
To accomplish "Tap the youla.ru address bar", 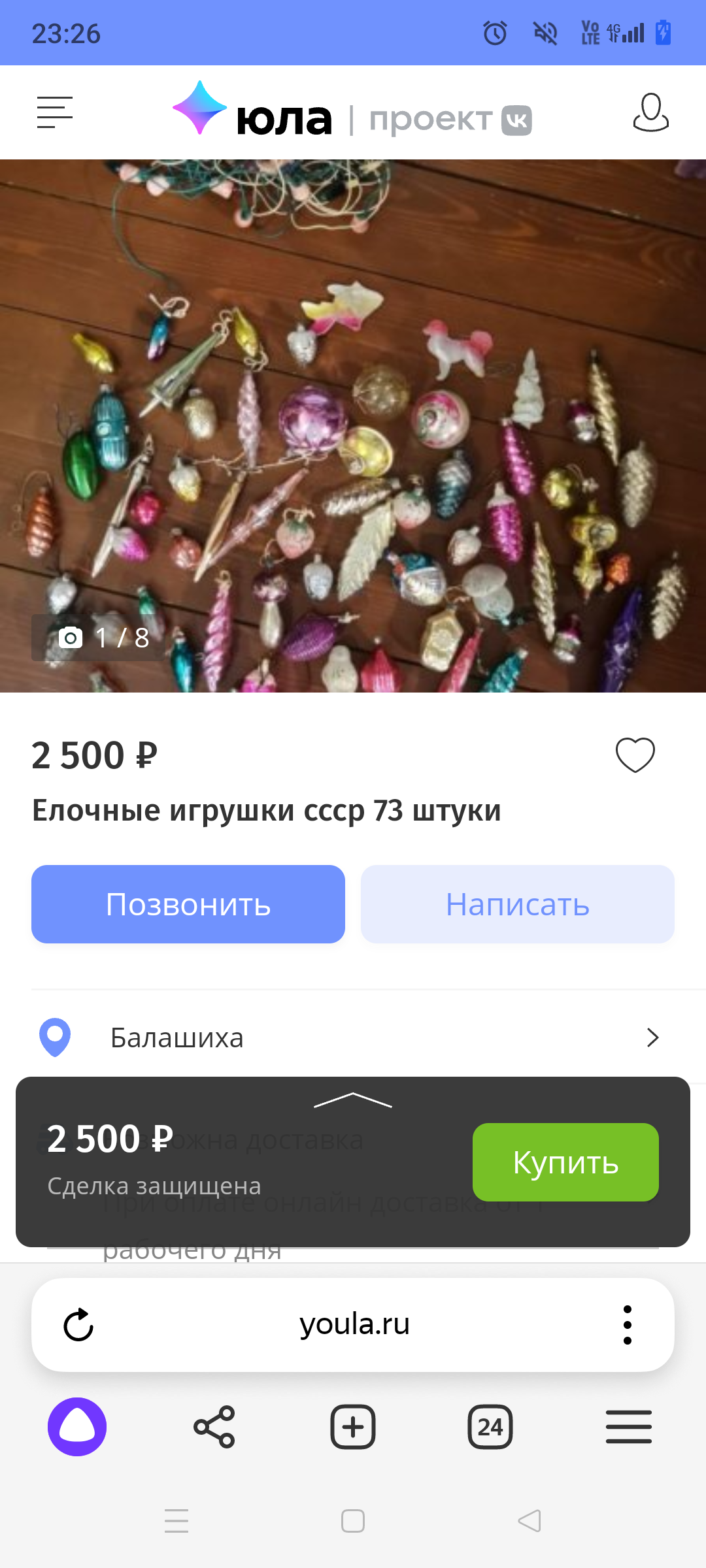I will [354, 1325].
